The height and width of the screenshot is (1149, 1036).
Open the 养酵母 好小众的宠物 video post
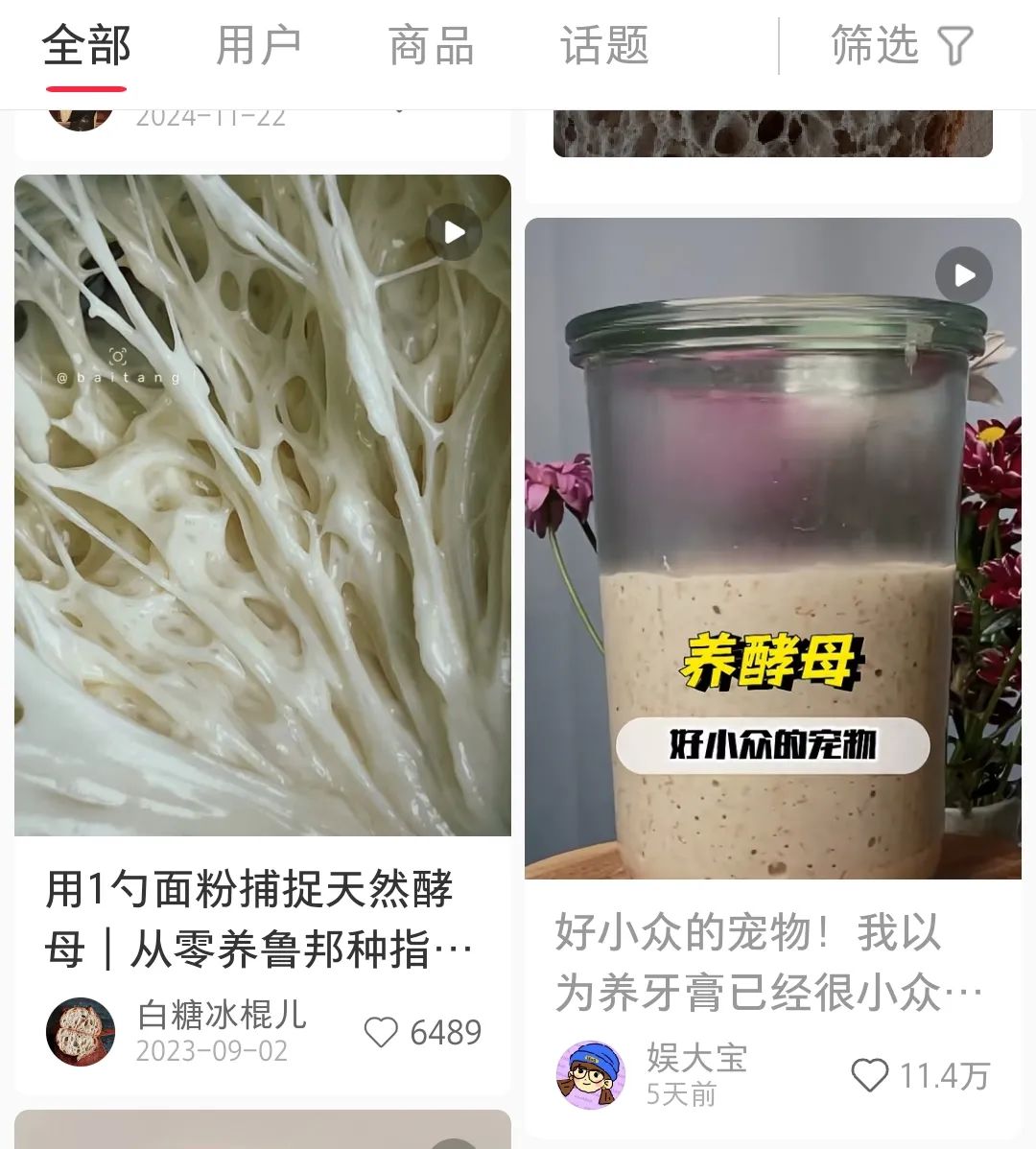tap(772, 548)
